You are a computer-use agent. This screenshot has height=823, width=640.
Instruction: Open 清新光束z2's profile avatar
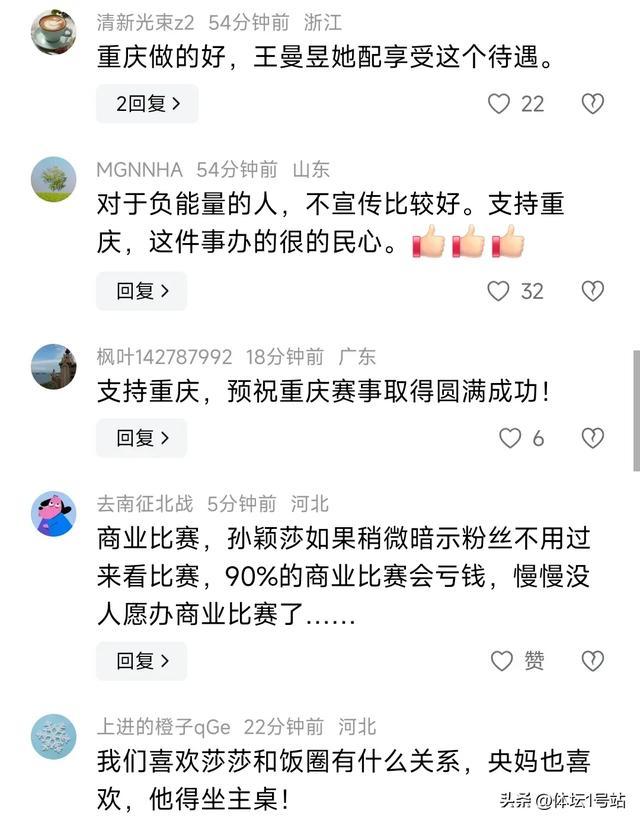tap(53, 31)
